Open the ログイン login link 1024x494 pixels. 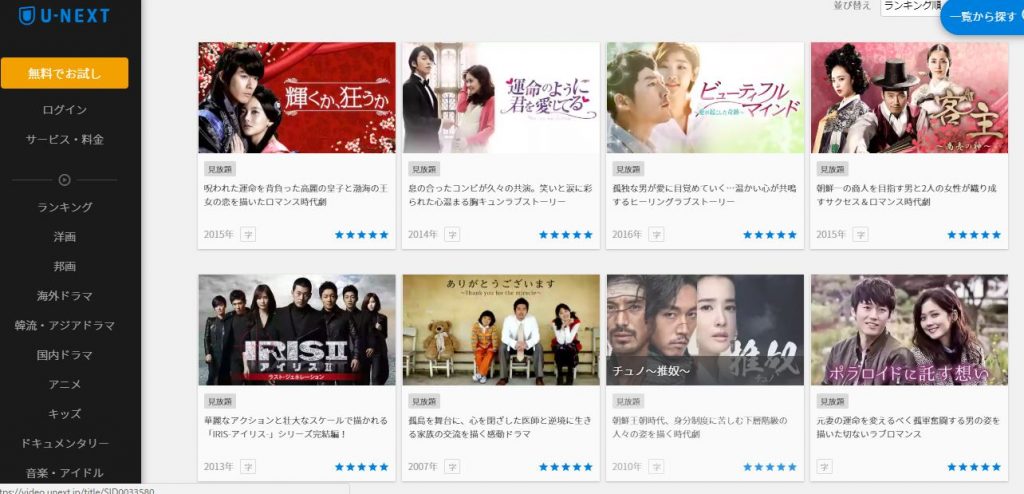[x=65, y=110]
